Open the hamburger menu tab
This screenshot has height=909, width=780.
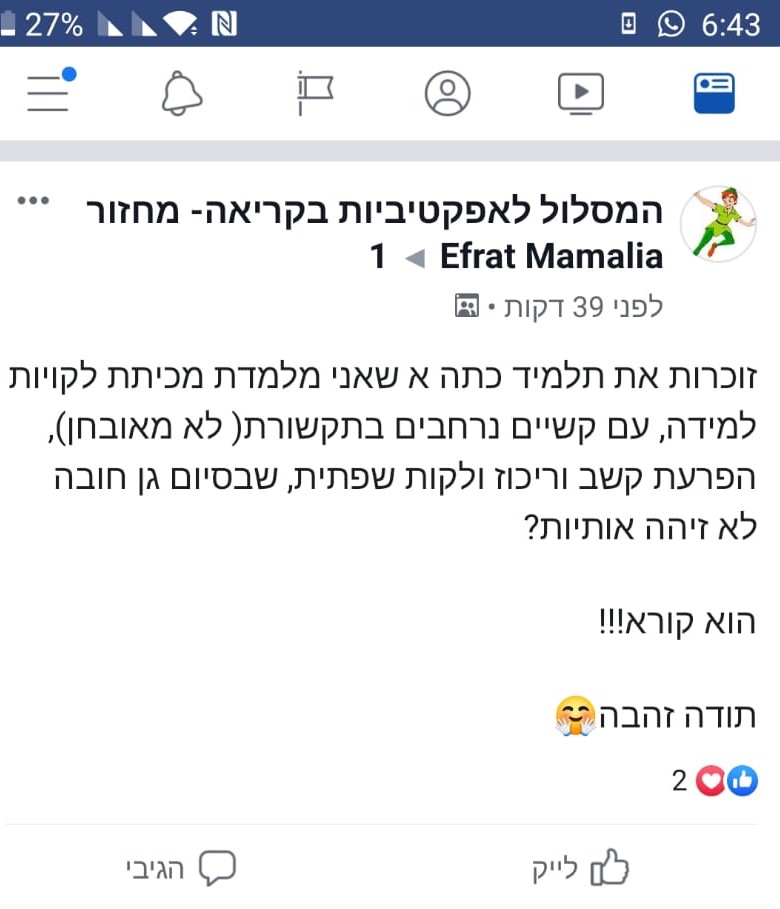(49, 93)
